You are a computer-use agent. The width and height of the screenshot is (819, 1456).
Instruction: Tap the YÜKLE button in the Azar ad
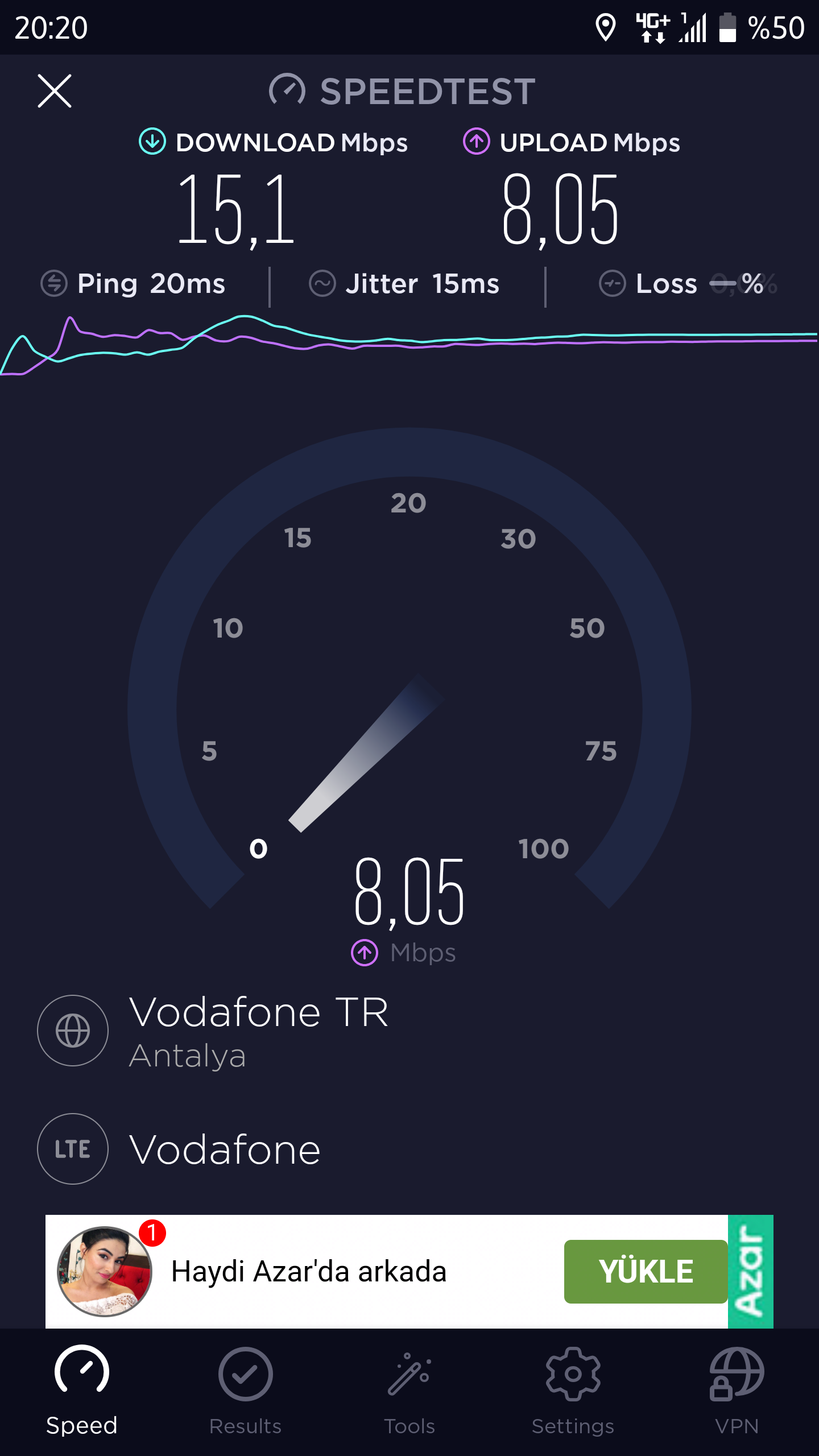coord(646,1272)
